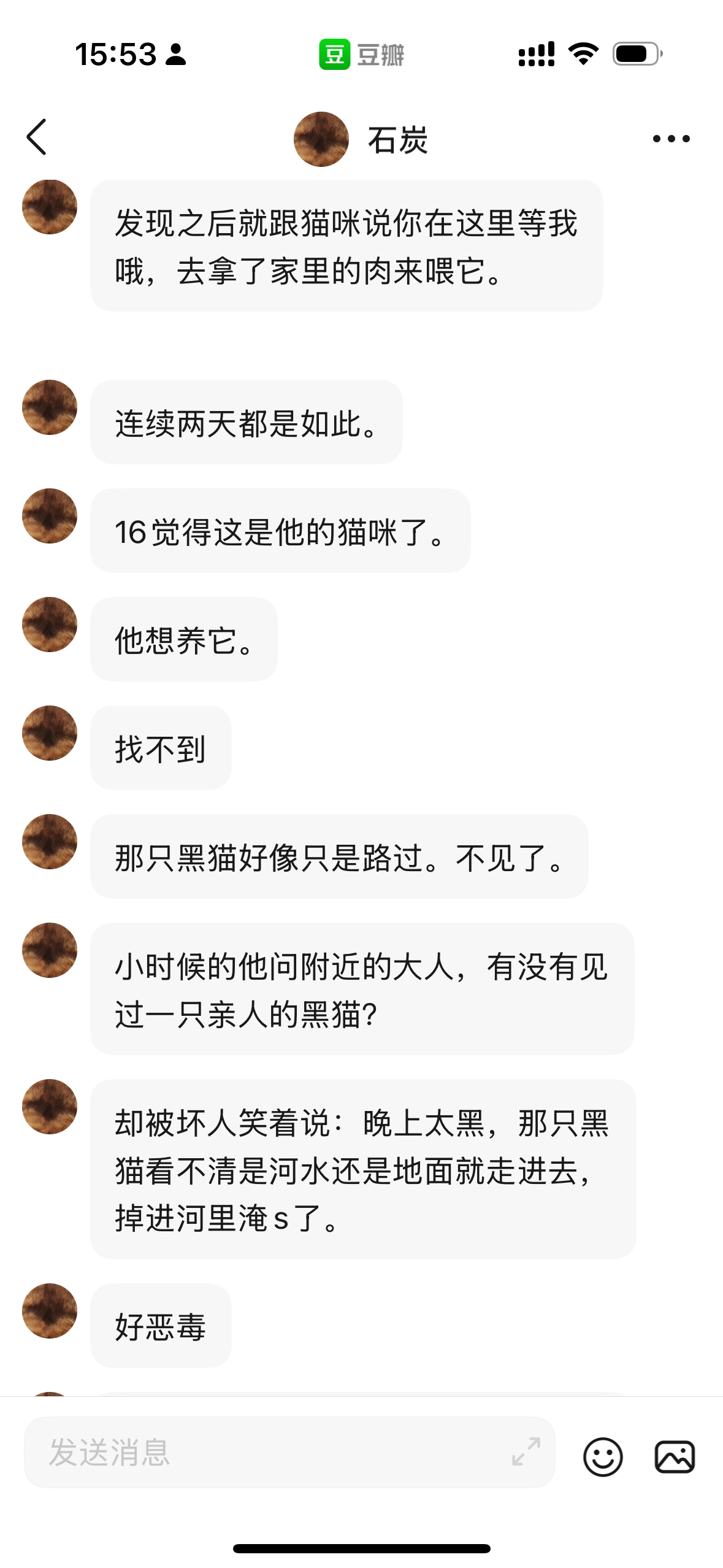Focus the 发送消息 message field
The image size is (723, 1568).
(270, 1452)
